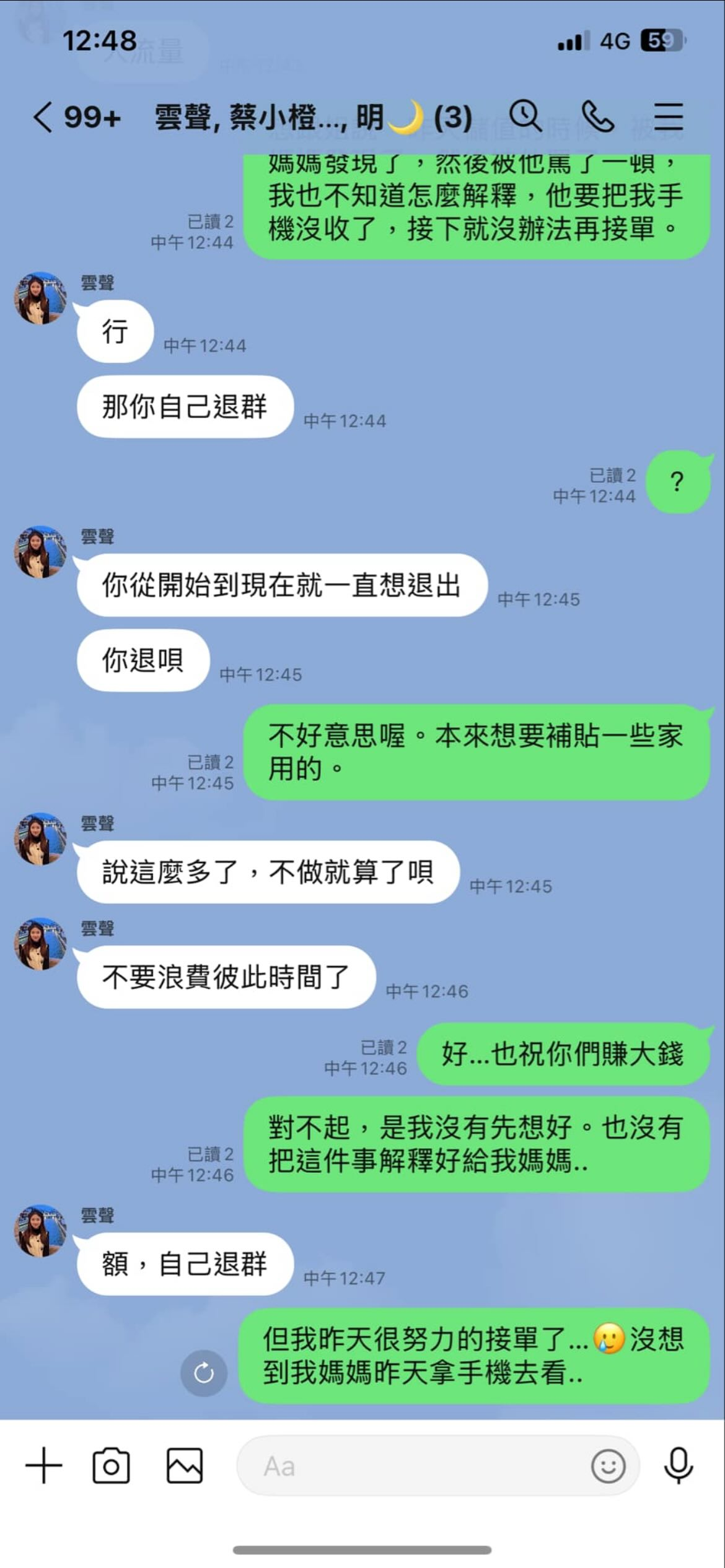Screen dimensions: 725x1568
Task: Pick an image from the gallery
Action: tap(185, 1465)
